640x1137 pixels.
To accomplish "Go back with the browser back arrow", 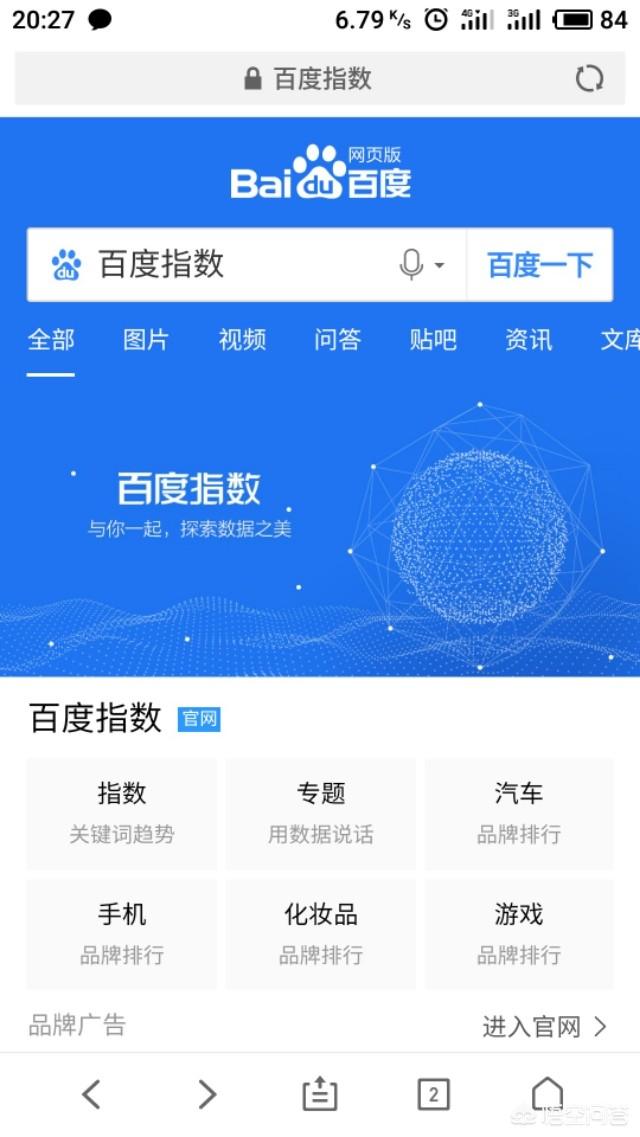I will 91,1094.
